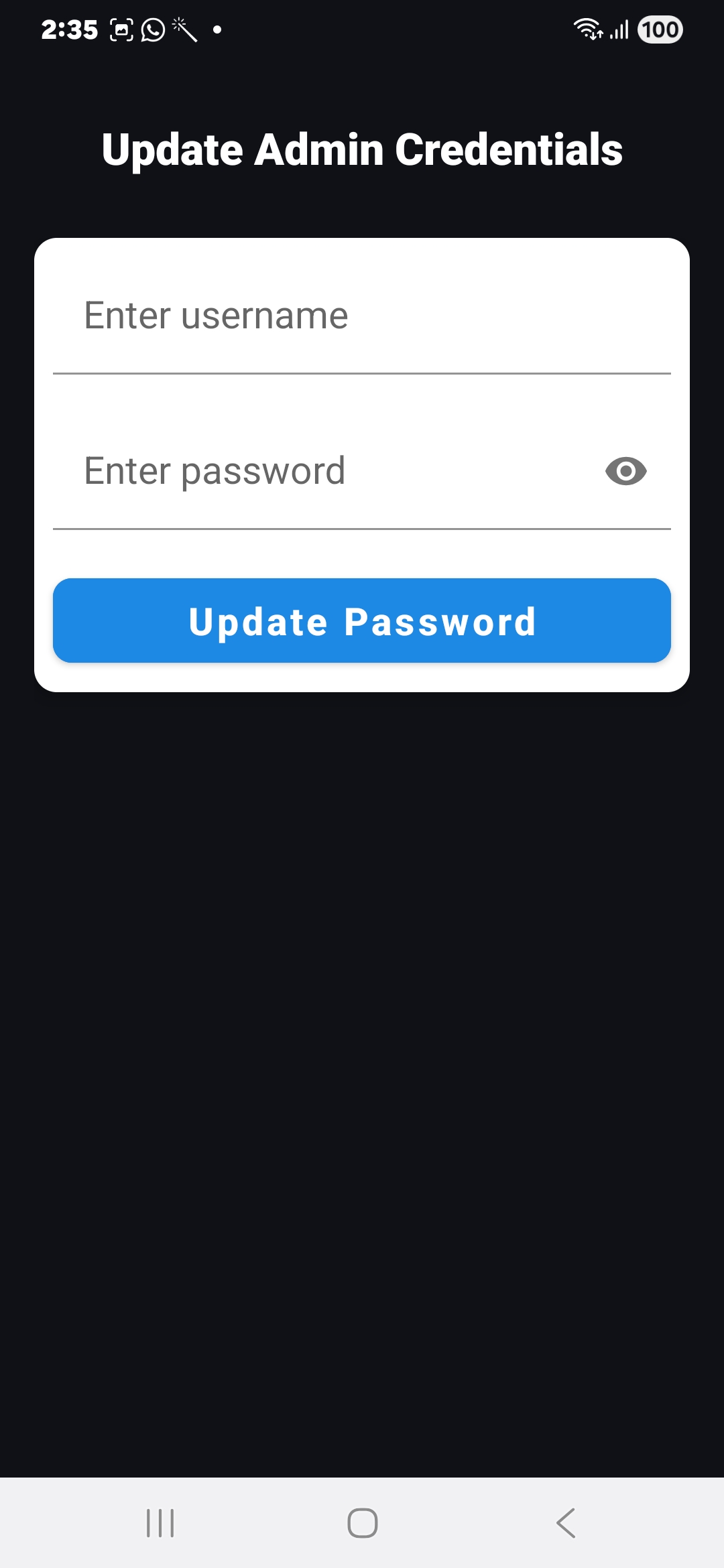The width and height of the screenshot is (724, 1568).
Task: Toggle password visibility eye icon
Action: (x=625, y=472)
